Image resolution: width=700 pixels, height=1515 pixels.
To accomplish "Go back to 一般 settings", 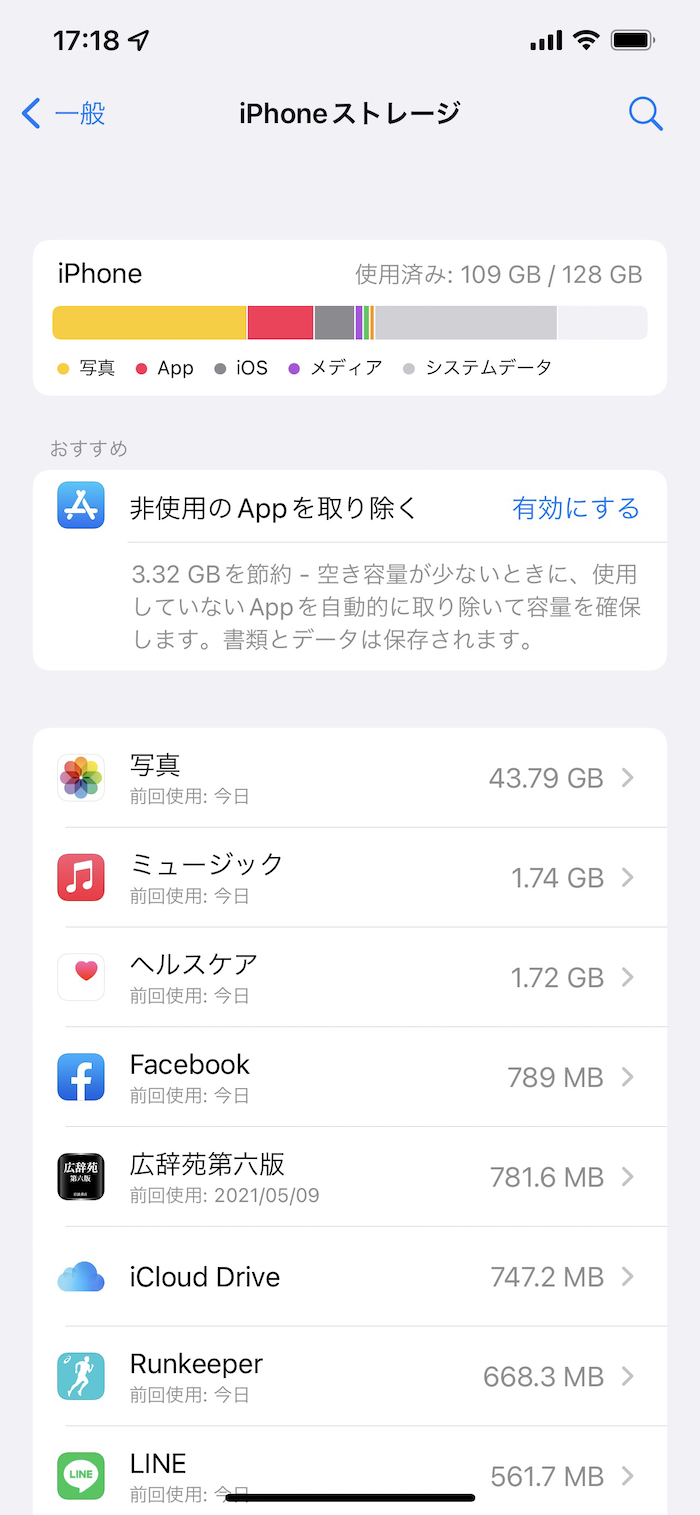I will tap(64, 114).
